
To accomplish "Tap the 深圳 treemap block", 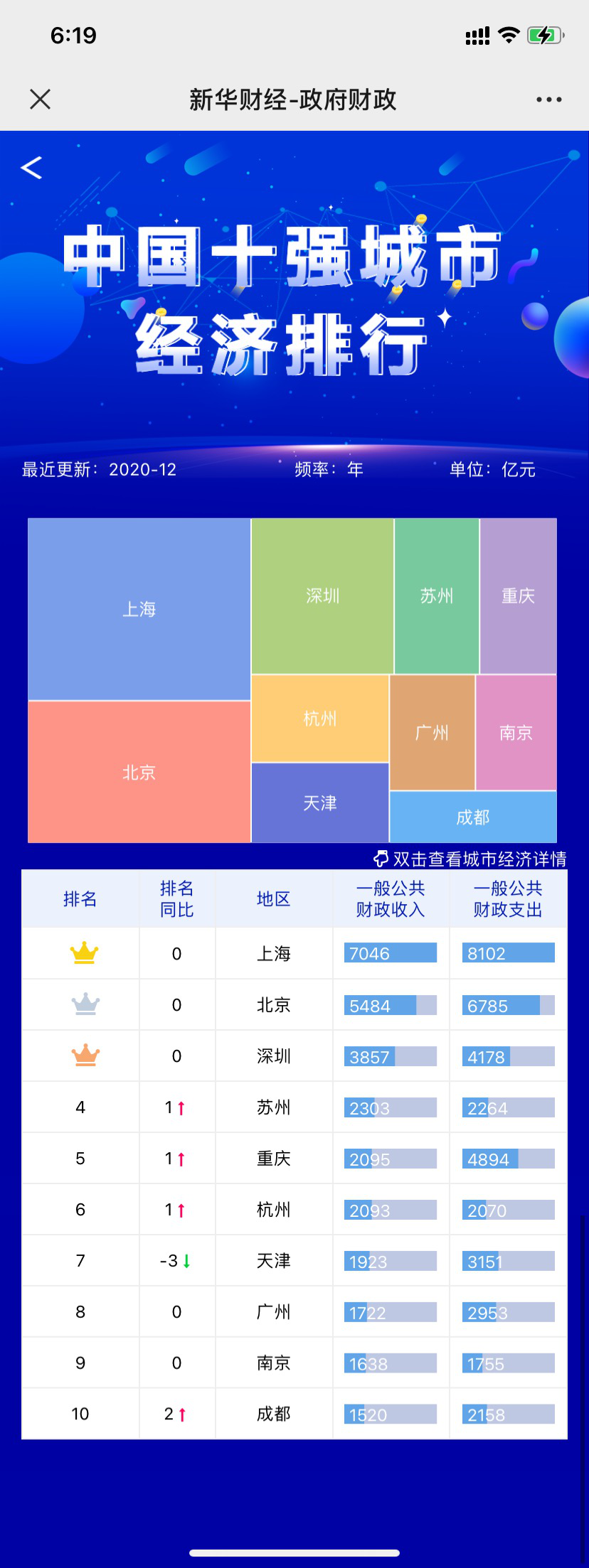I will [x=322, y=596].
